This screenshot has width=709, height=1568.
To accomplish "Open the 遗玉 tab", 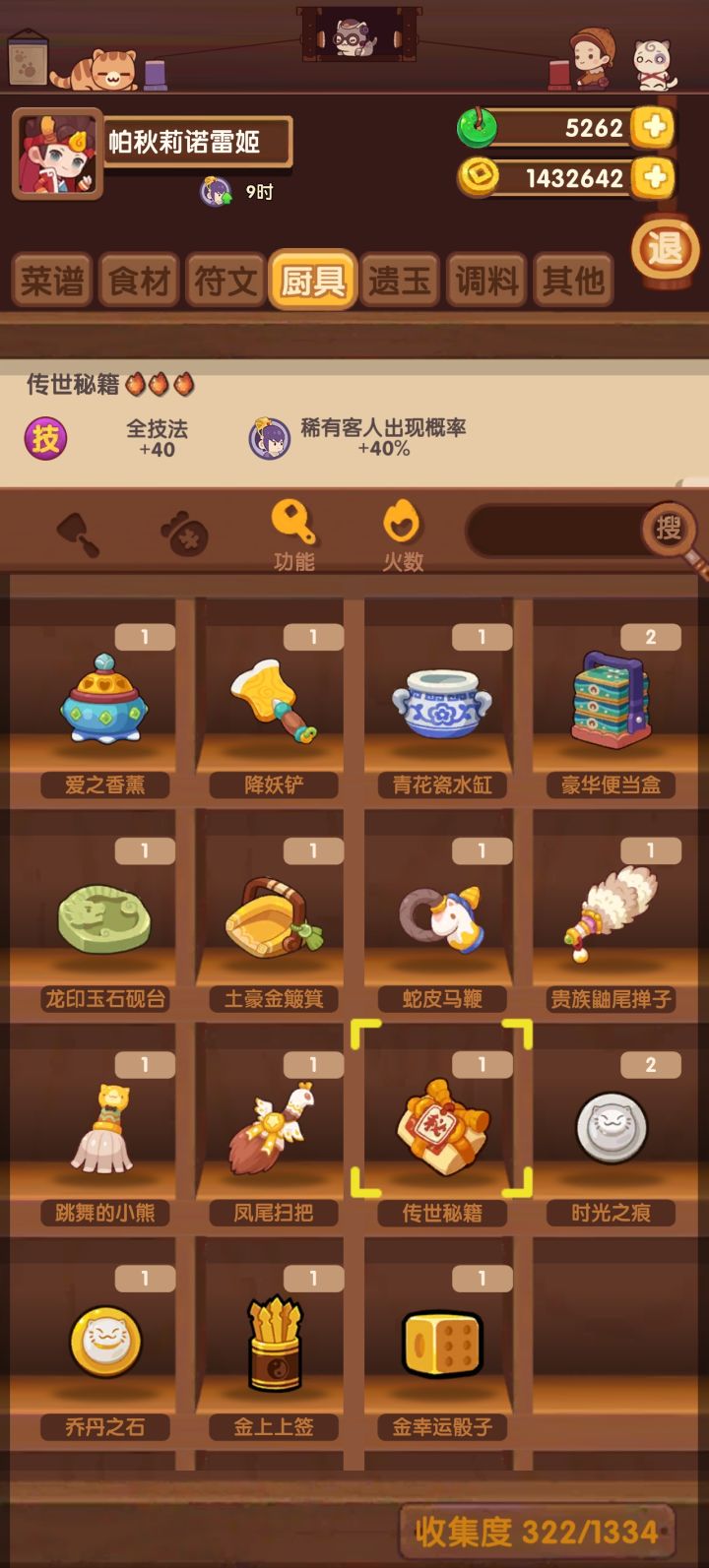I will pyautogui.click(x=401, y=281).
